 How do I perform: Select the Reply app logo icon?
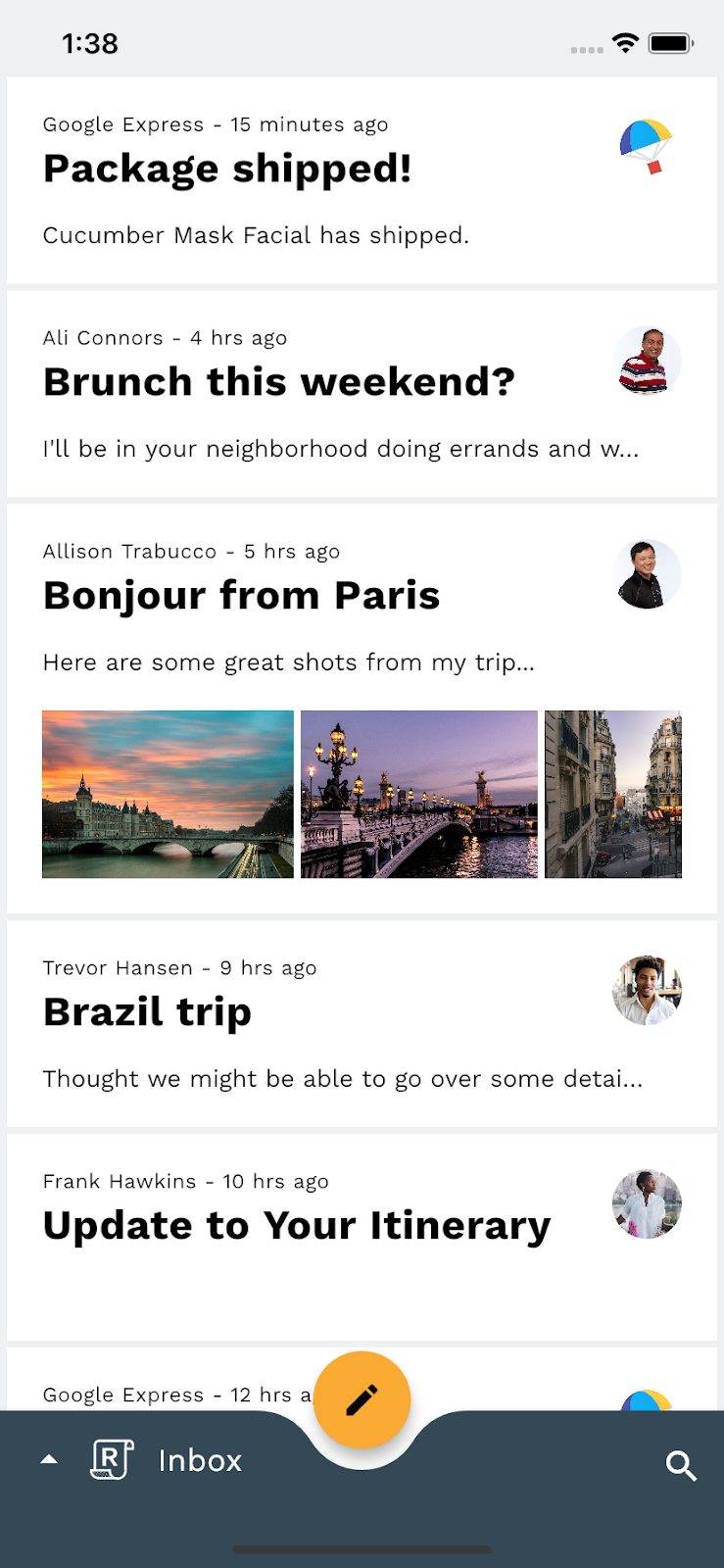(x=110, y=1460)
